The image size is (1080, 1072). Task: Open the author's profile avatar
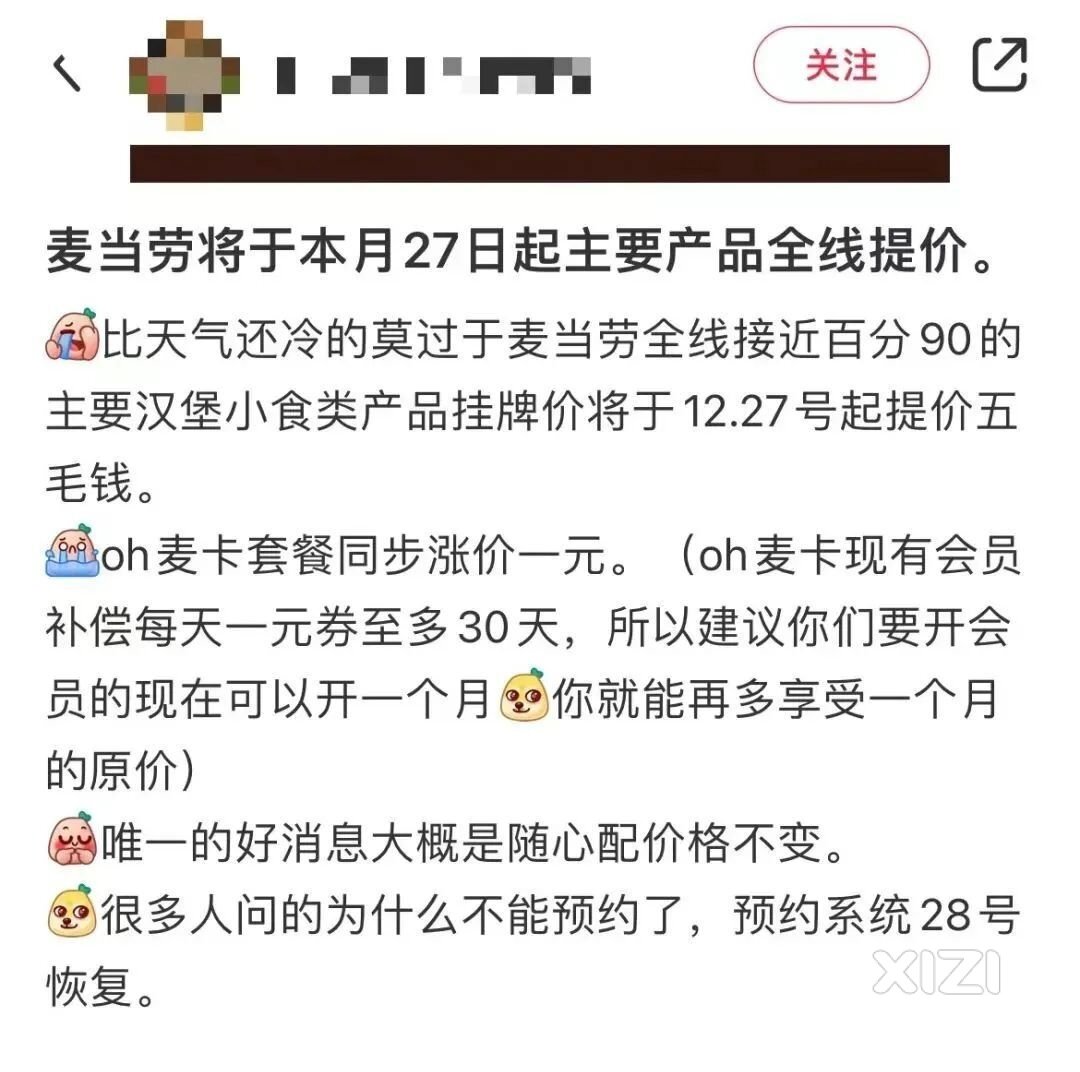184,72
